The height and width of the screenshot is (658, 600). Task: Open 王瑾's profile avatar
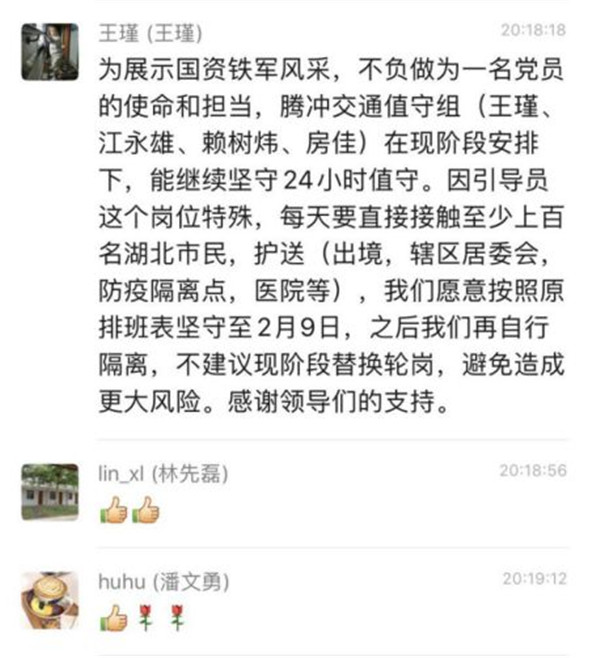point(49,51)
